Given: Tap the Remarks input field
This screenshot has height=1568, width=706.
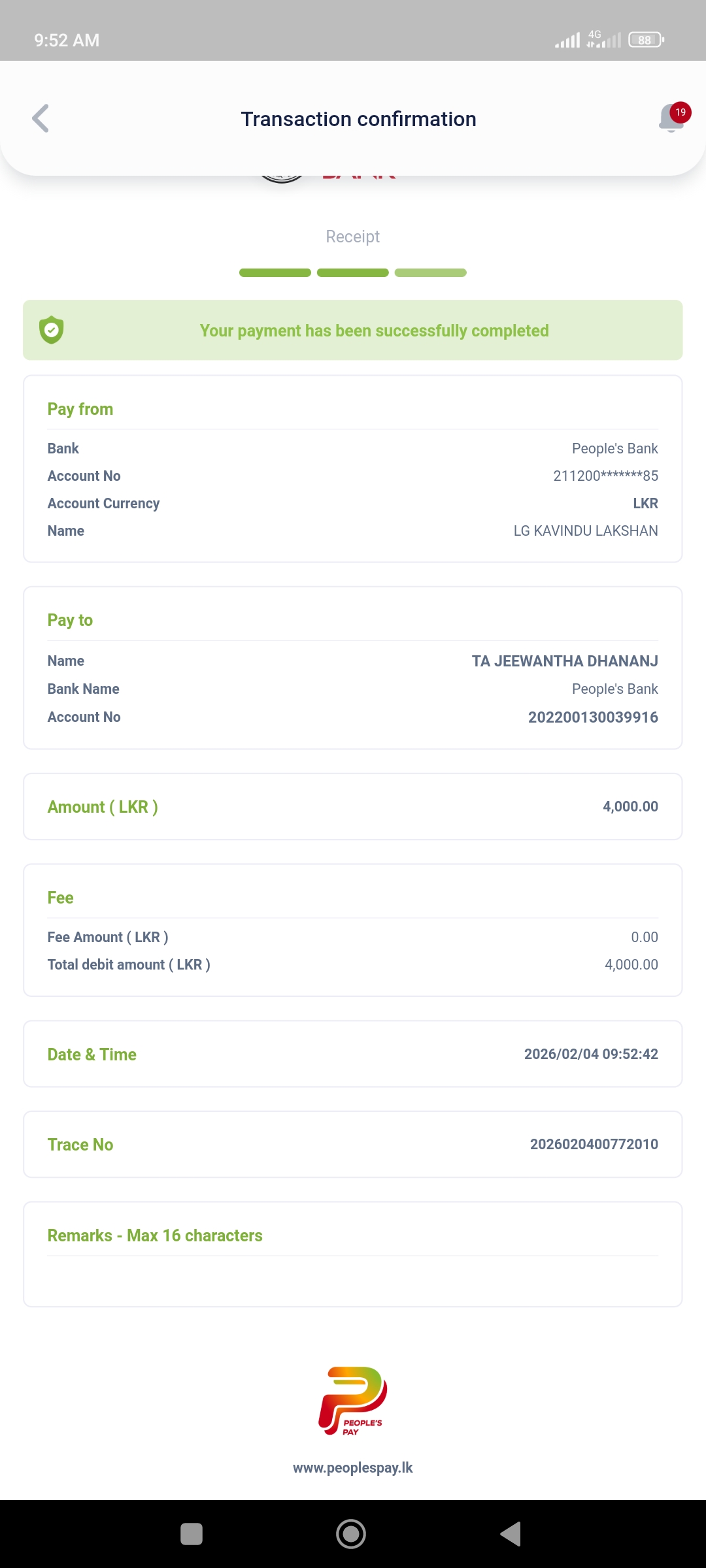Looking at the screenshot, I should (x=353, y=1279).
